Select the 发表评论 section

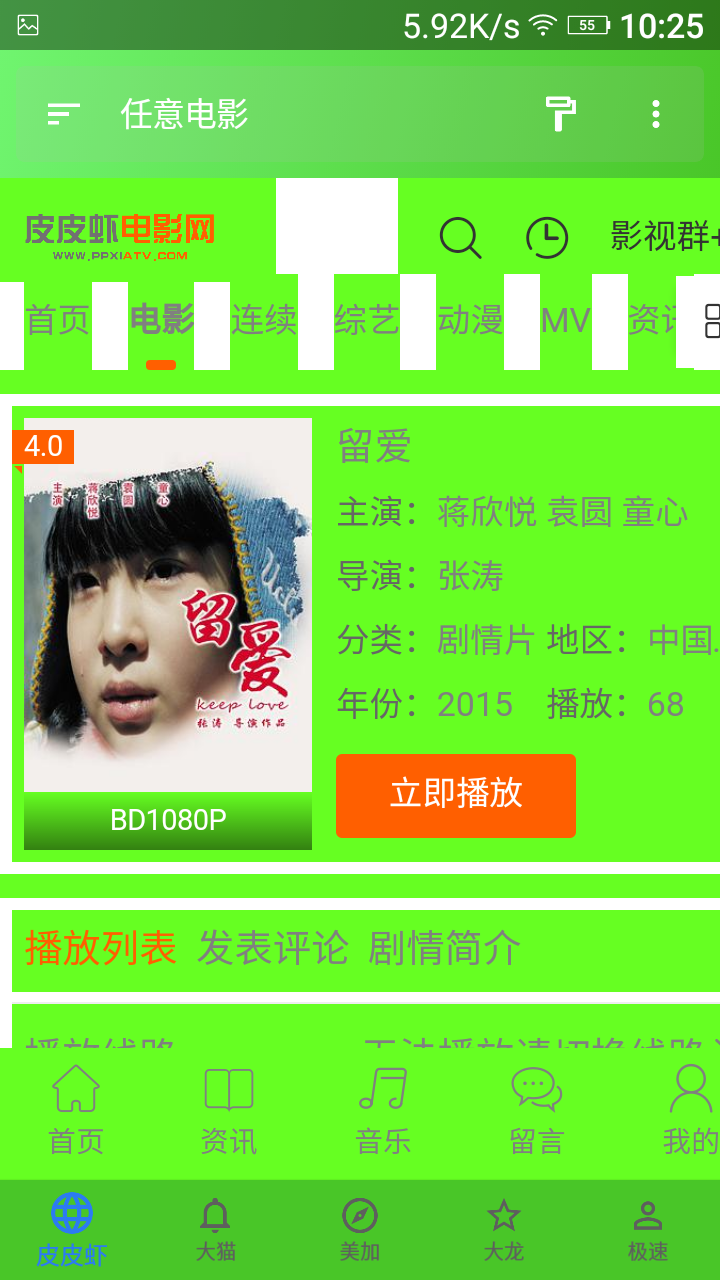point(273,948)
